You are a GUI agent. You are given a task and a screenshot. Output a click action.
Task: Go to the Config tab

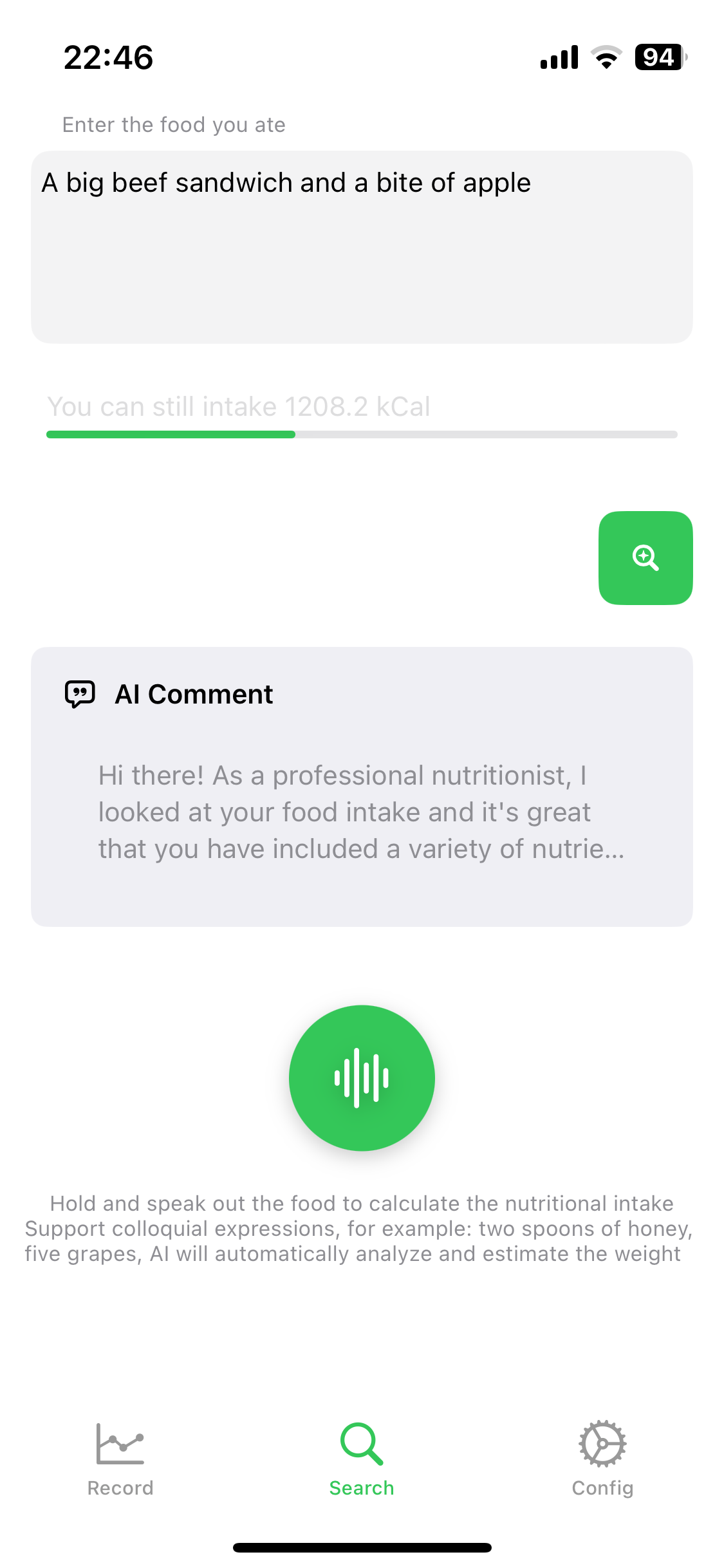click(602, 1460)
